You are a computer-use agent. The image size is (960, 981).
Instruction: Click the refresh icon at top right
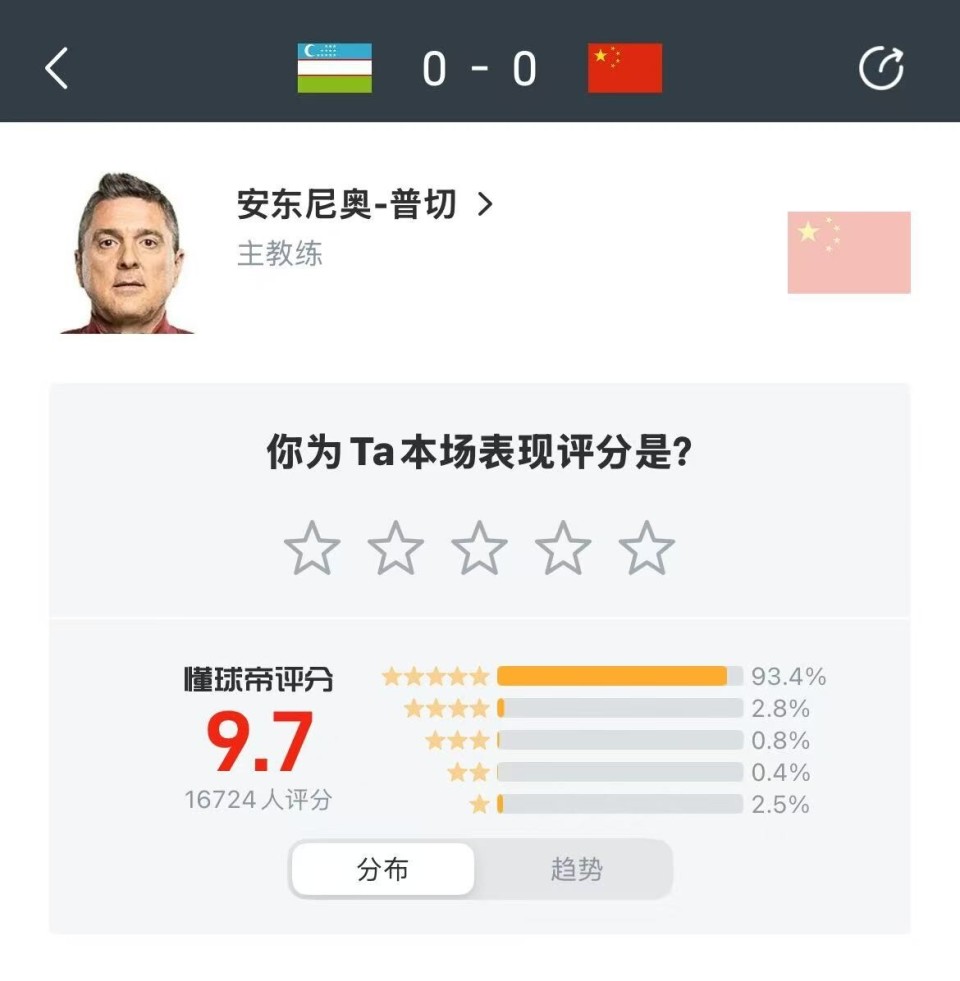point(882,68)
